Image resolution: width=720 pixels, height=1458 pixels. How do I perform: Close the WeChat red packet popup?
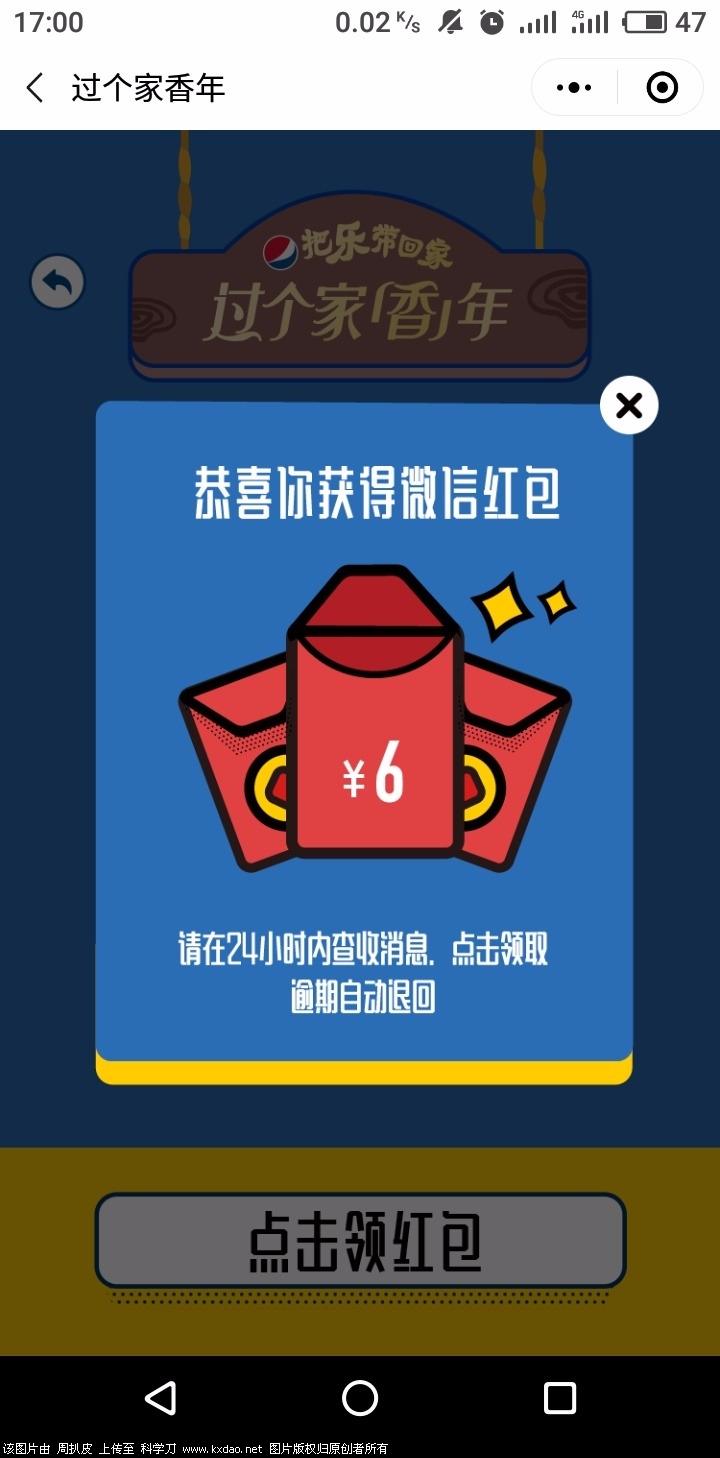pyautogui.click(x=629, y=405)
